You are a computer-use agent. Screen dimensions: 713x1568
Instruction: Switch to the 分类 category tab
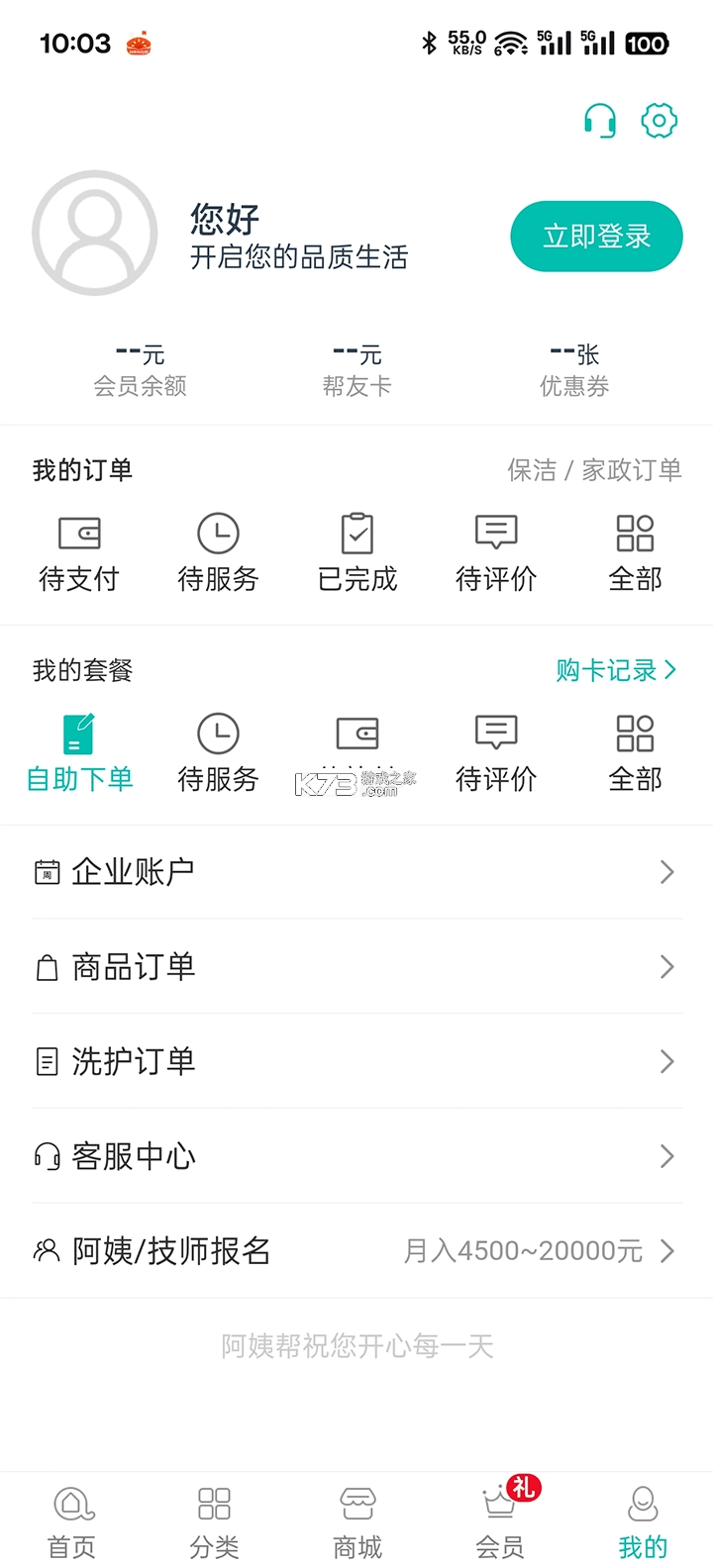213,1517
